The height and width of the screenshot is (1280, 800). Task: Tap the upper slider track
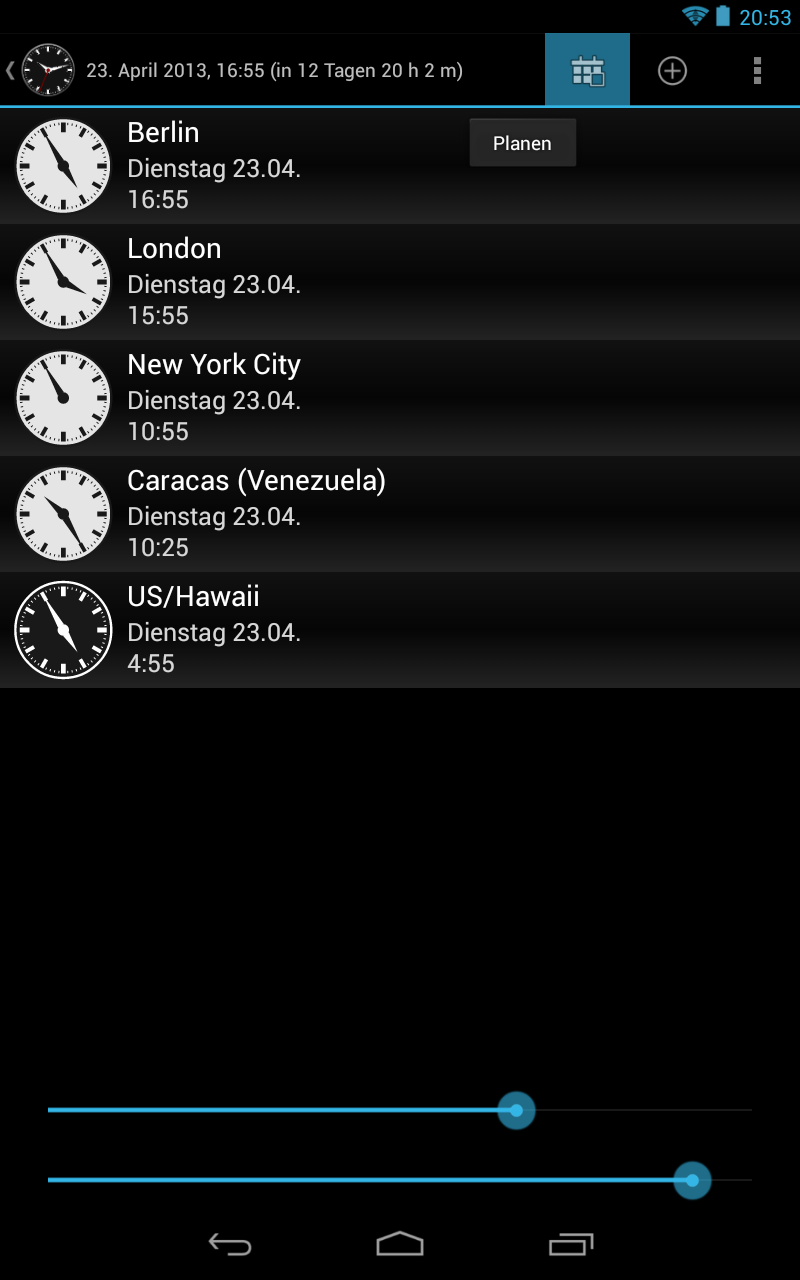300,1110
